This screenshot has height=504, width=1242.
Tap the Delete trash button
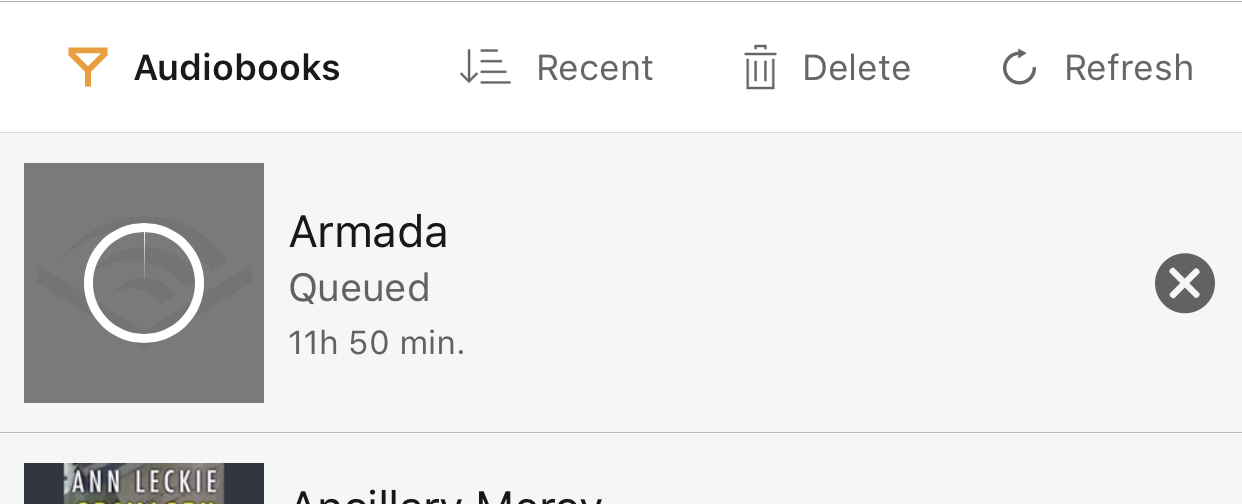[x=826, y=68]
